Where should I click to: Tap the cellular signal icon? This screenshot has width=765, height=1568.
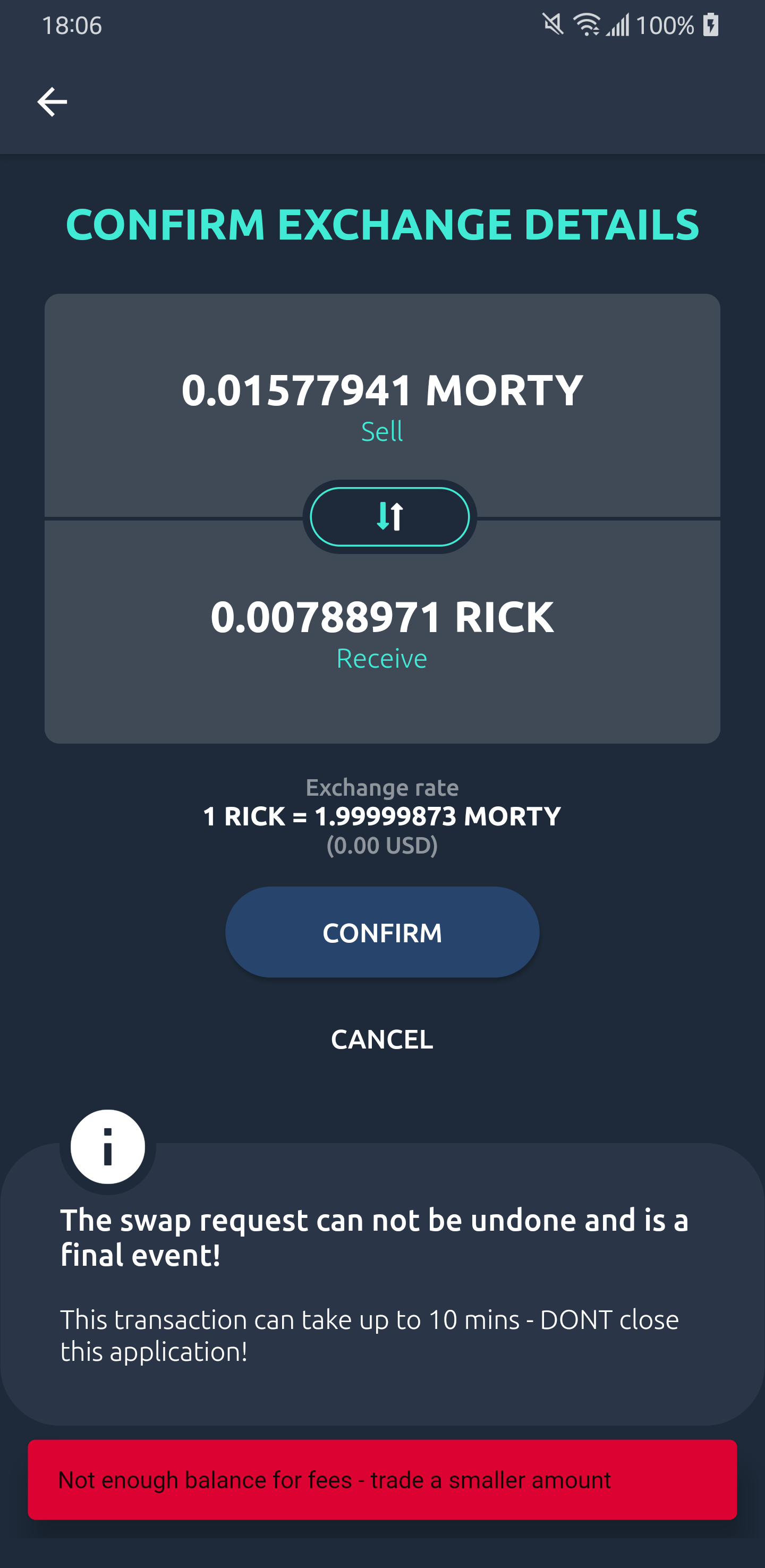619,25
